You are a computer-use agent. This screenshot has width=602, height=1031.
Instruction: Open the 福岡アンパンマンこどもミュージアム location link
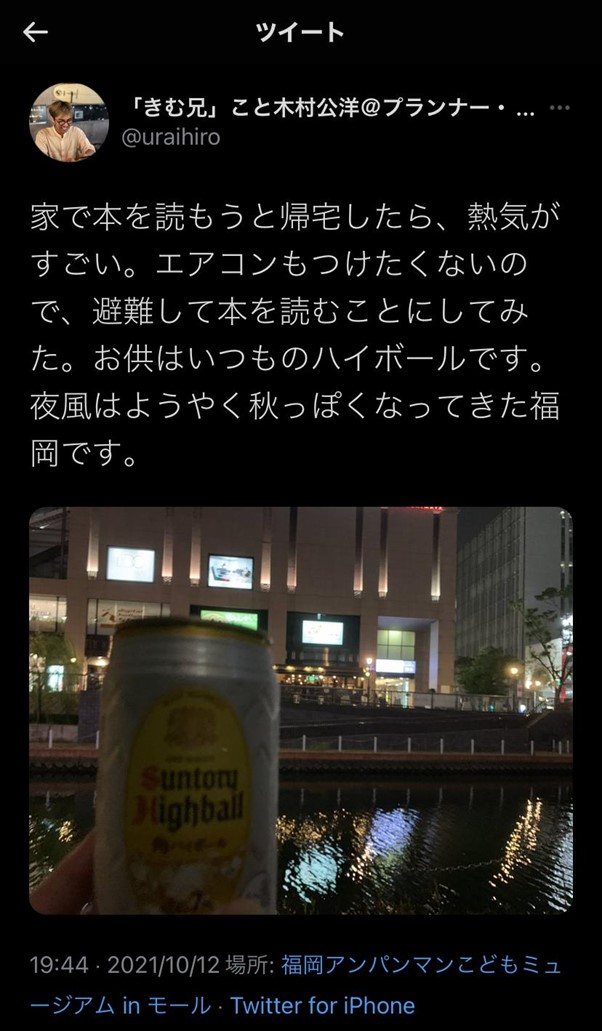[420, 966]
